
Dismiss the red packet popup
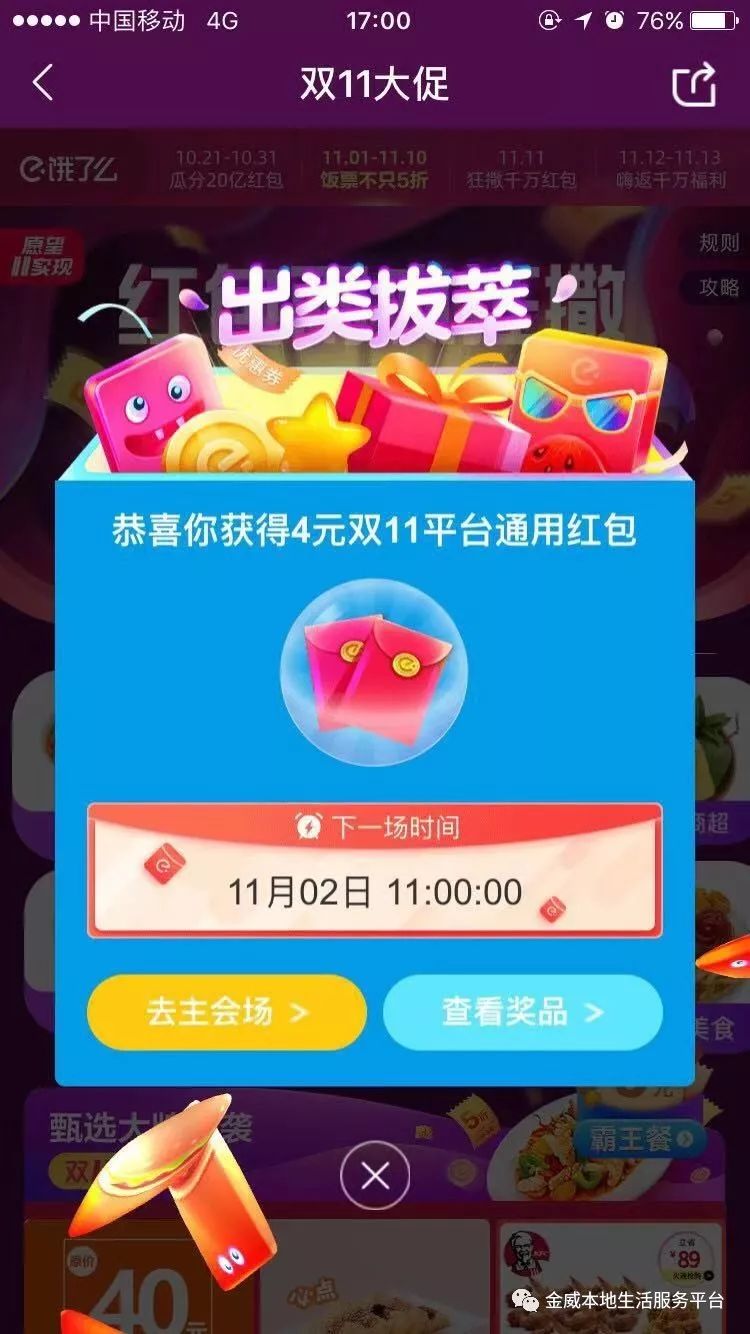375,1177
